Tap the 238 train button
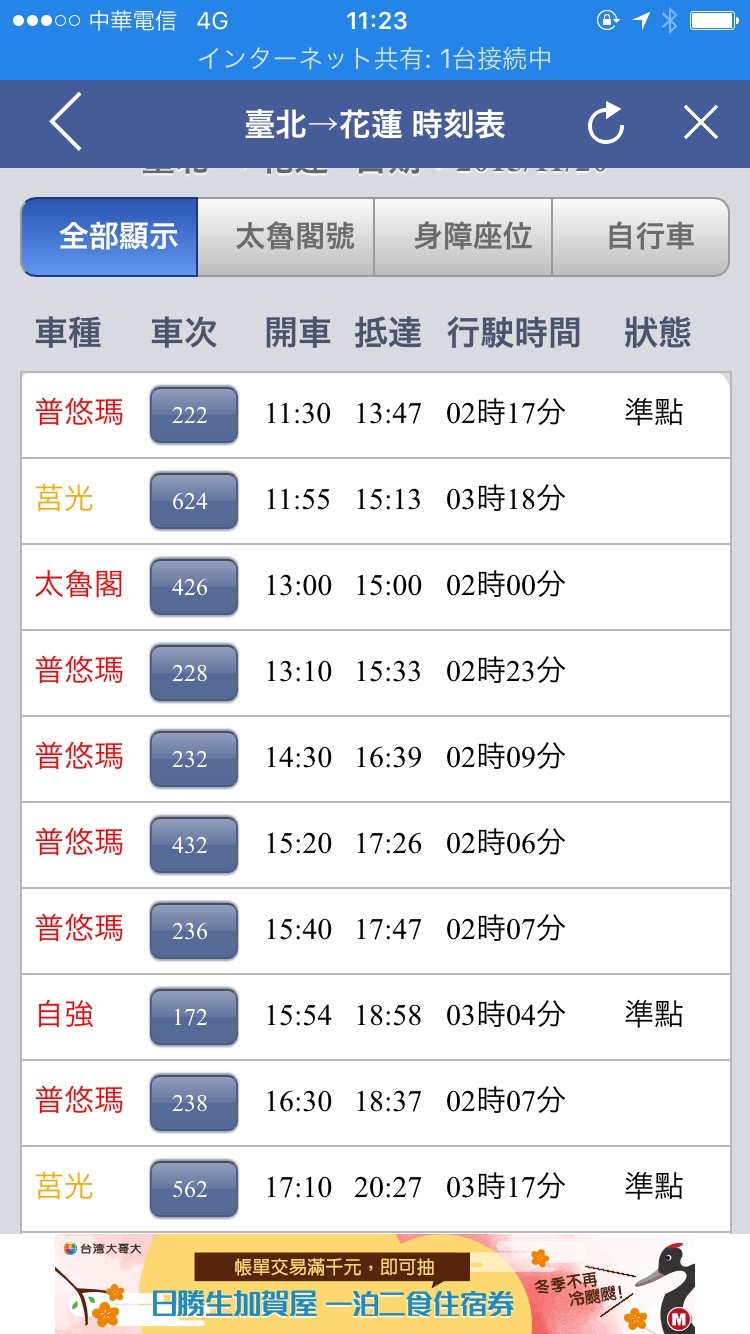 pyautogui.click(x=193, y=1103)
